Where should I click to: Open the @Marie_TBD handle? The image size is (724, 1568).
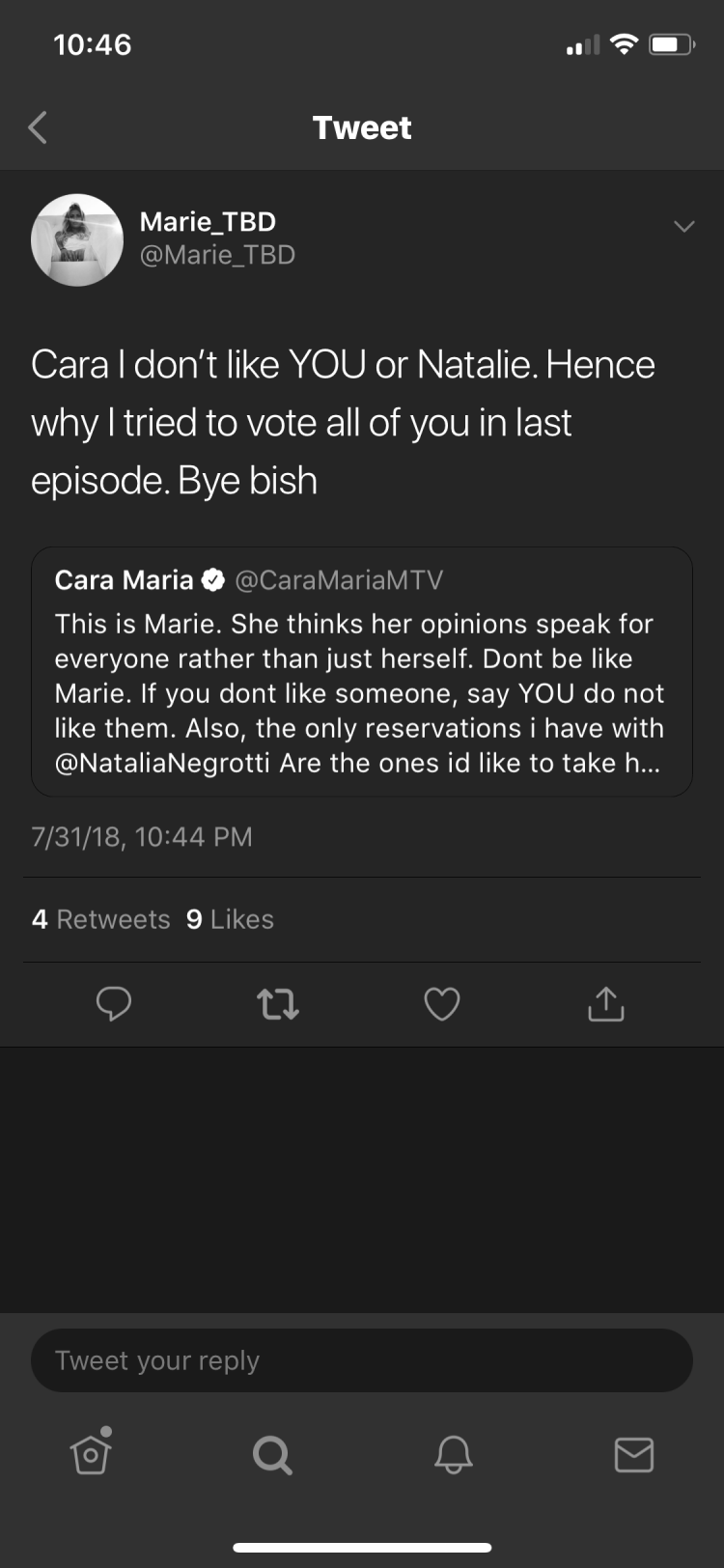point(217,255)
